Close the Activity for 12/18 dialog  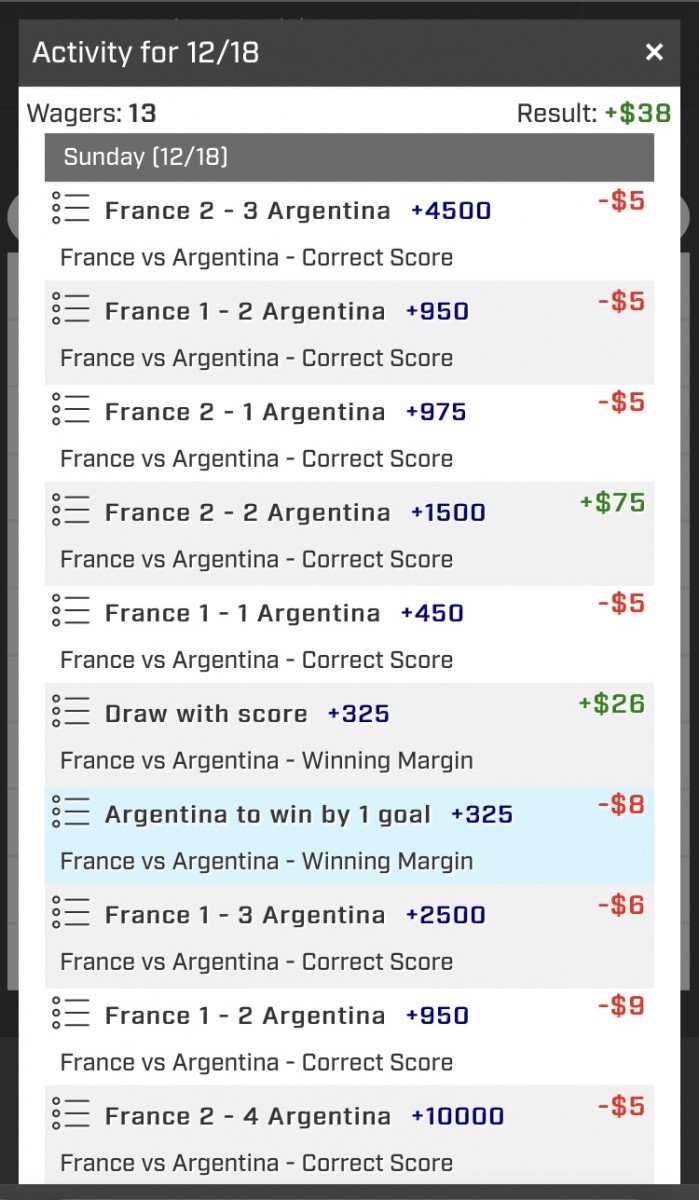[654, 52]
